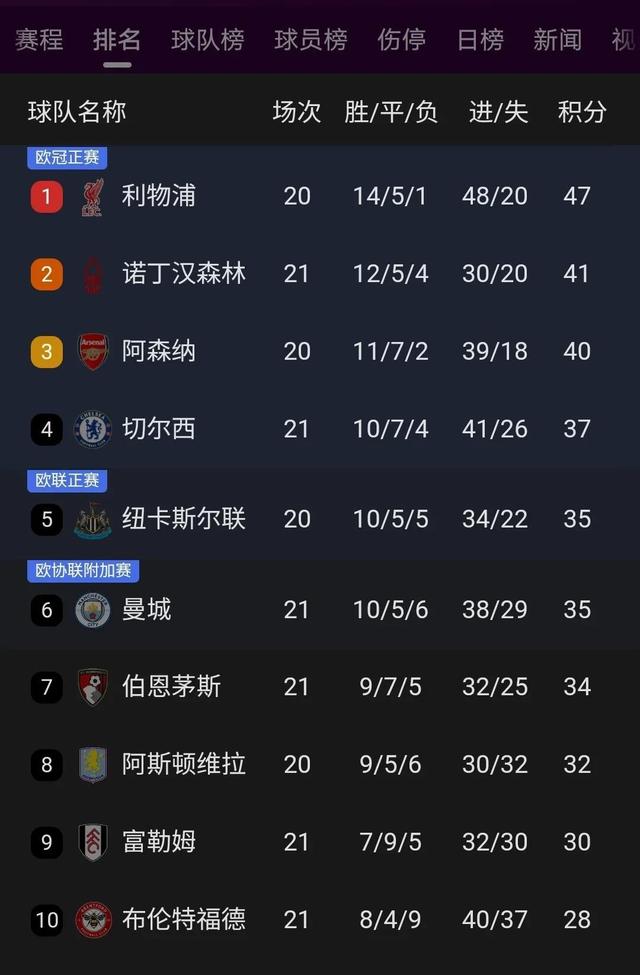This screenshot has height=975, width=640.
Task: Open the 新闻 tab
Action: pyautogui.click(x=557, y=40)
